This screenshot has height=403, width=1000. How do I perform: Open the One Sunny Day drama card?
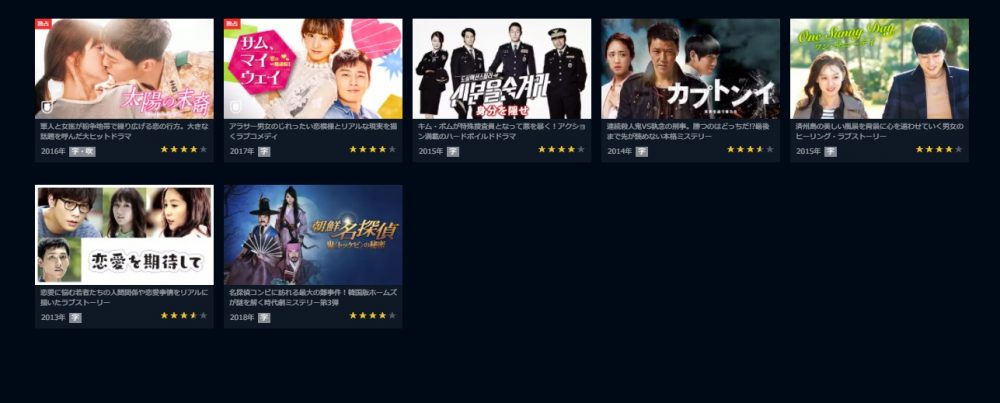point(879,69)
